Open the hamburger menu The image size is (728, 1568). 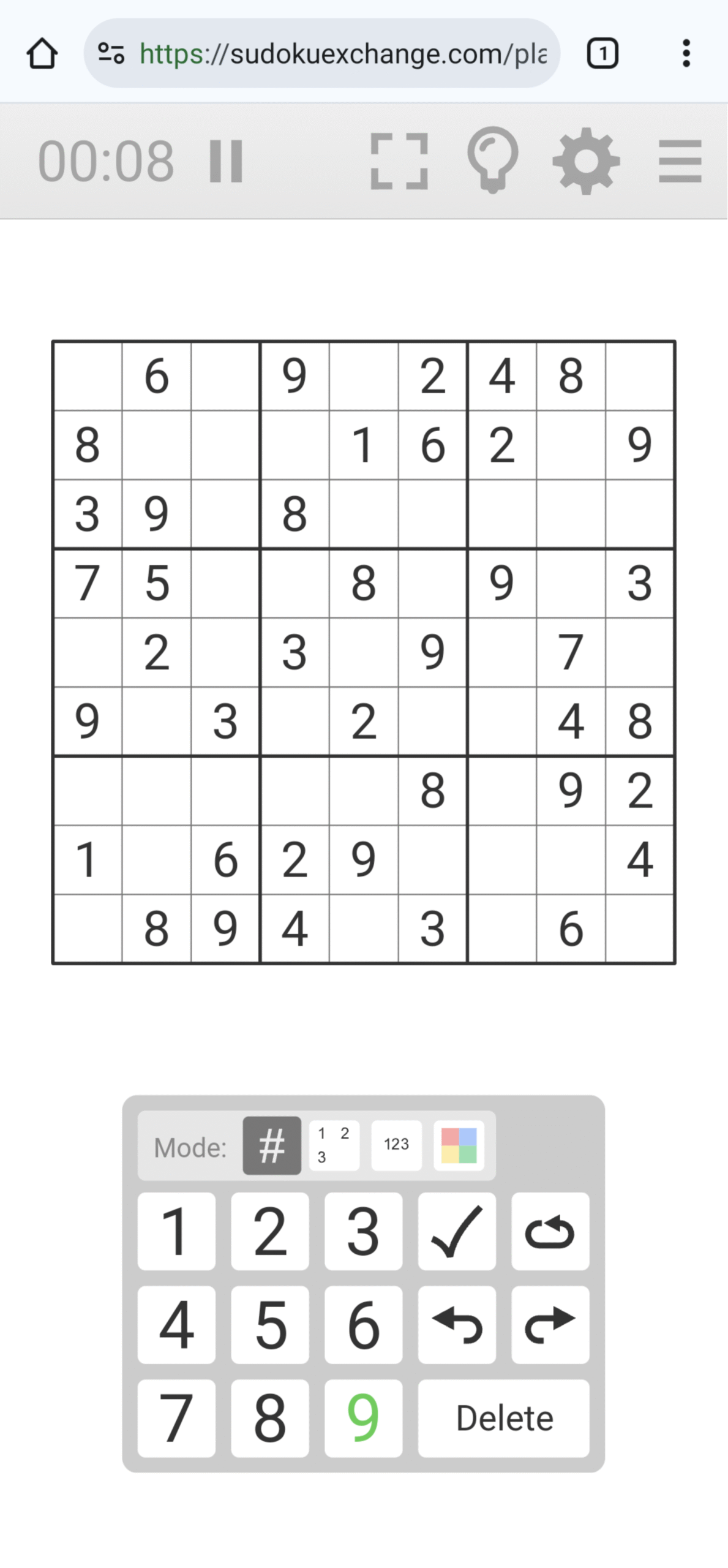coord(680,161)
